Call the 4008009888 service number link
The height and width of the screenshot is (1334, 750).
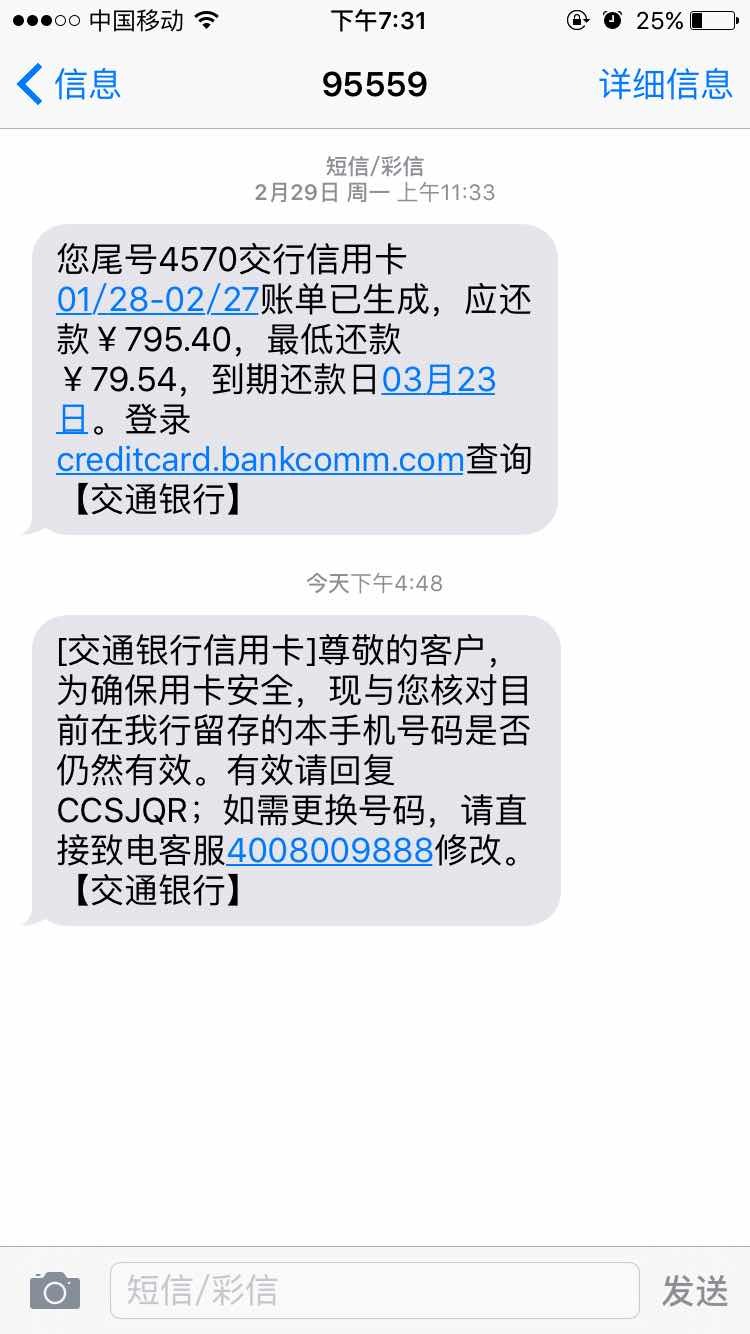pyautogui.click(x=330, y=851)
